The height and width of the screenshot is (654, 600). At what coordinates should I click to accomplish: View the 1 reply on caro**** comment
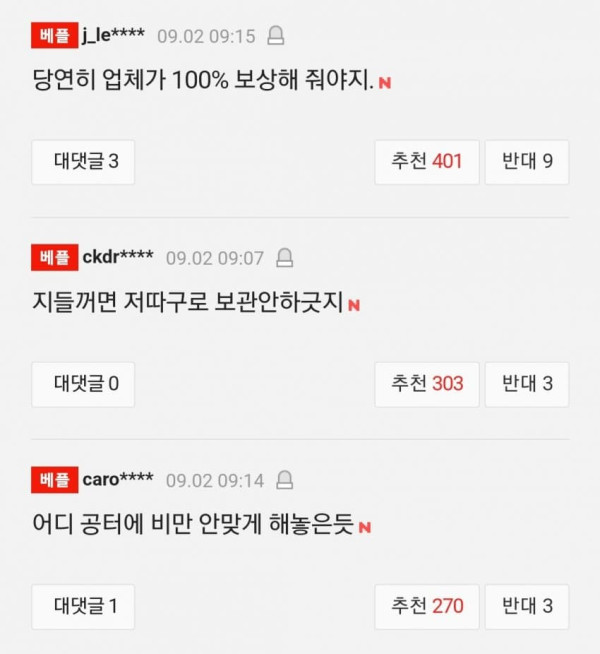pos(83,606)
